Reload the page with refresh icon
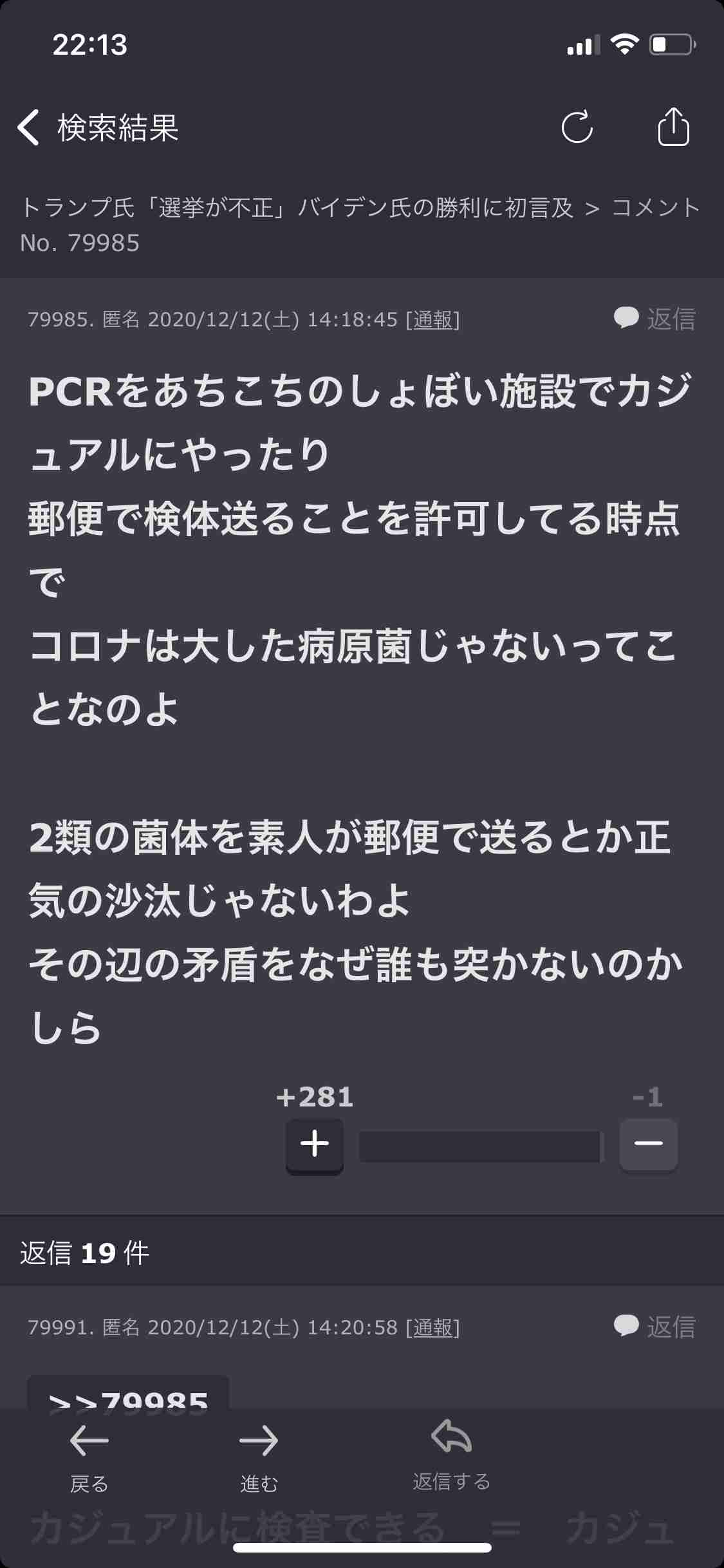Image resolution: width=724 pixels, height=1568 pixels. pyautogui.click(x=577, y=127)
